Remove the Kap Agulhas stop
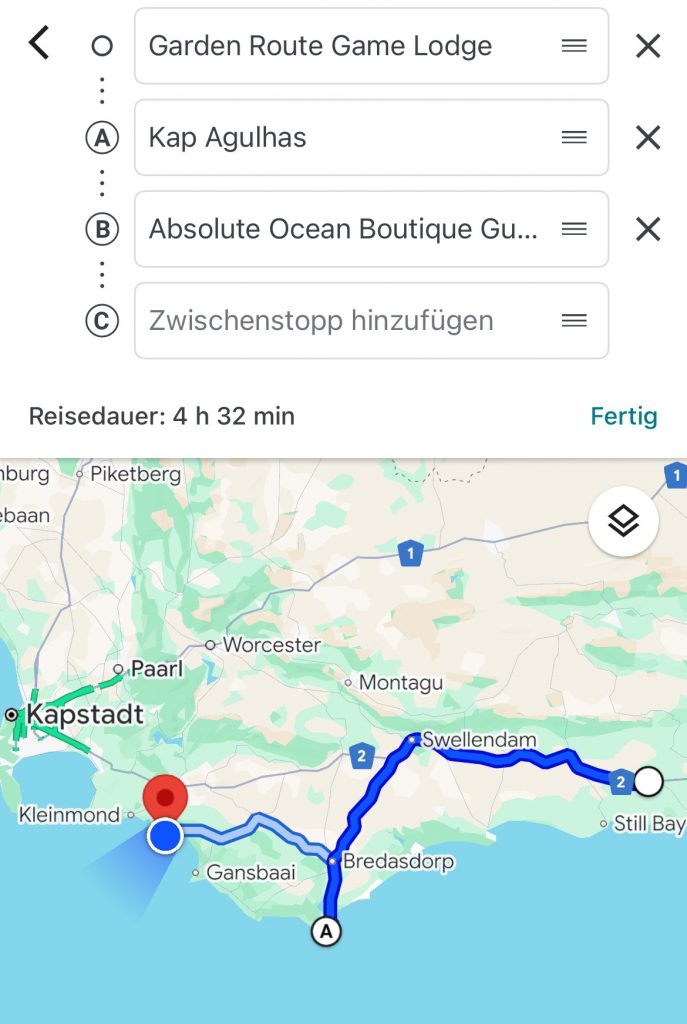The height and width of the screenshot is (1024, 687). point(648,137)
